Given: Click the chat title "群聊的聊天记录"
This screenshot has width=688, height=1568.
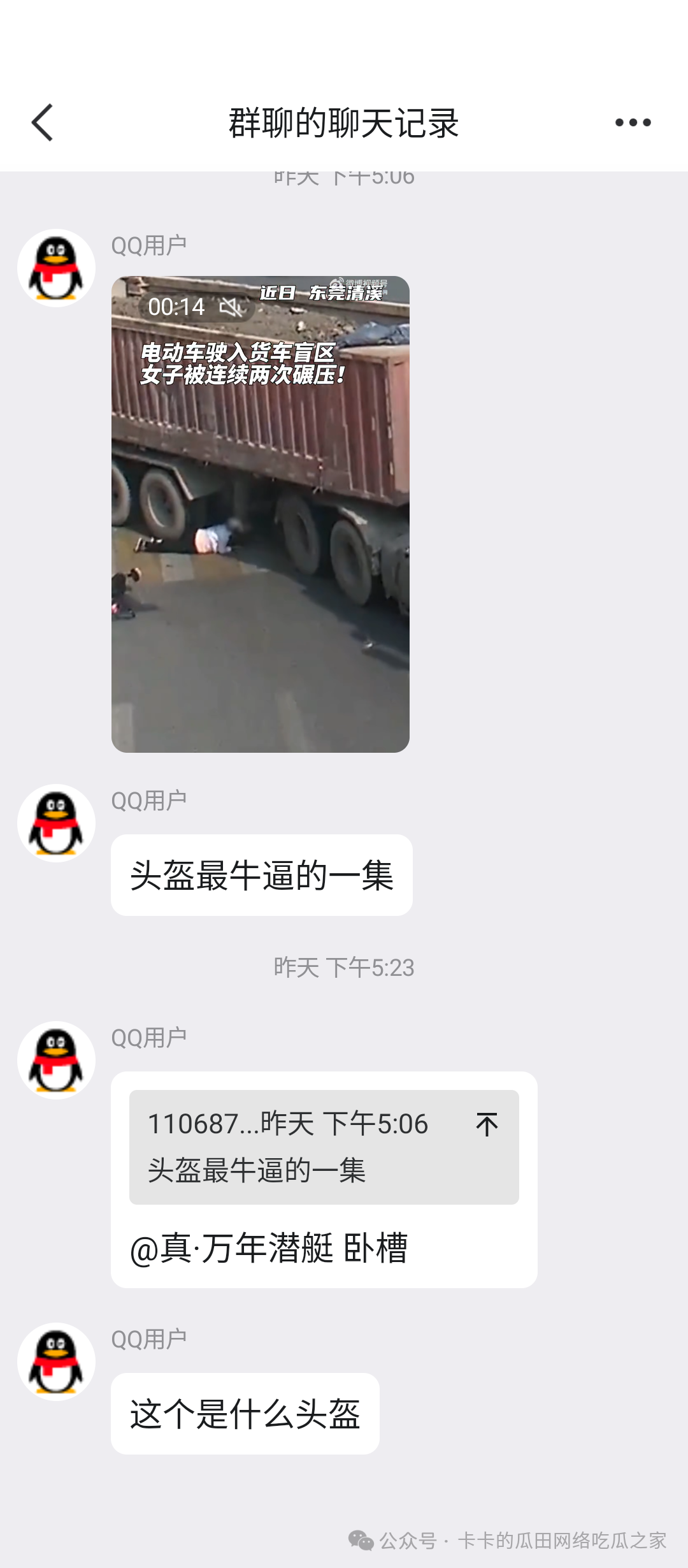Looking at the screenshot, I should (x=344, y=122).
